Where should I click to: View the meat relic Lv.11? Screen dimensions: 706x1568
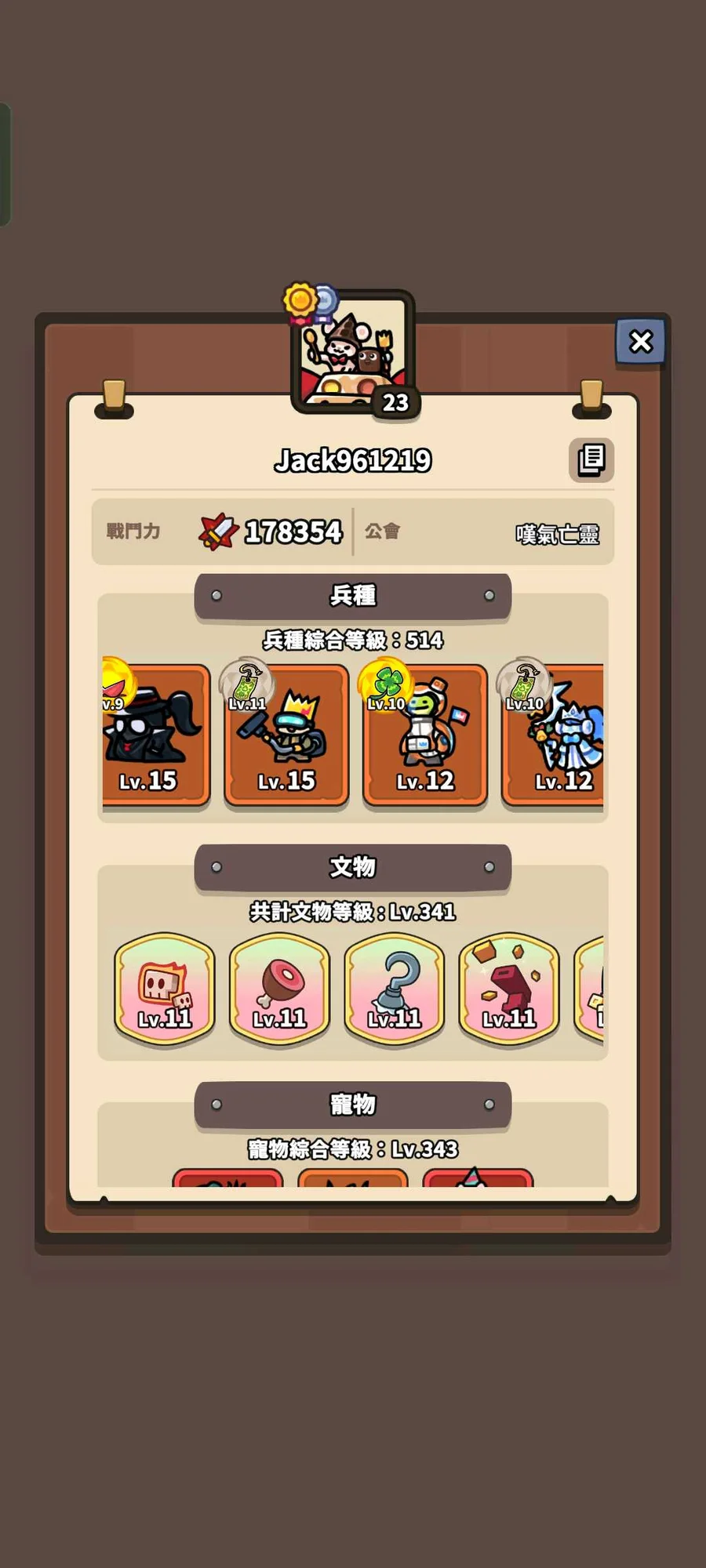pos(279,988)
